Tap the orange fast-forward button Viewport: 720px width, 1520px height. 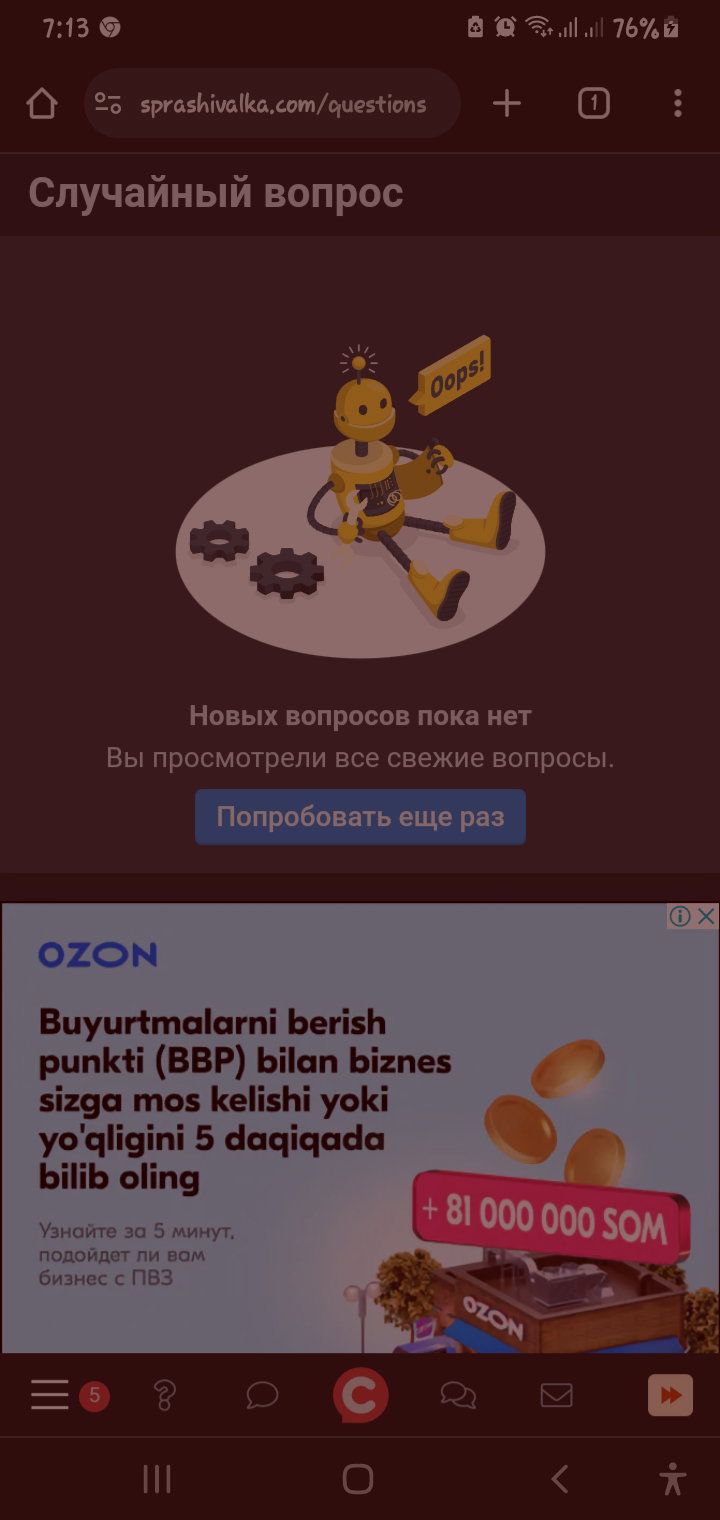point(670,1395)
